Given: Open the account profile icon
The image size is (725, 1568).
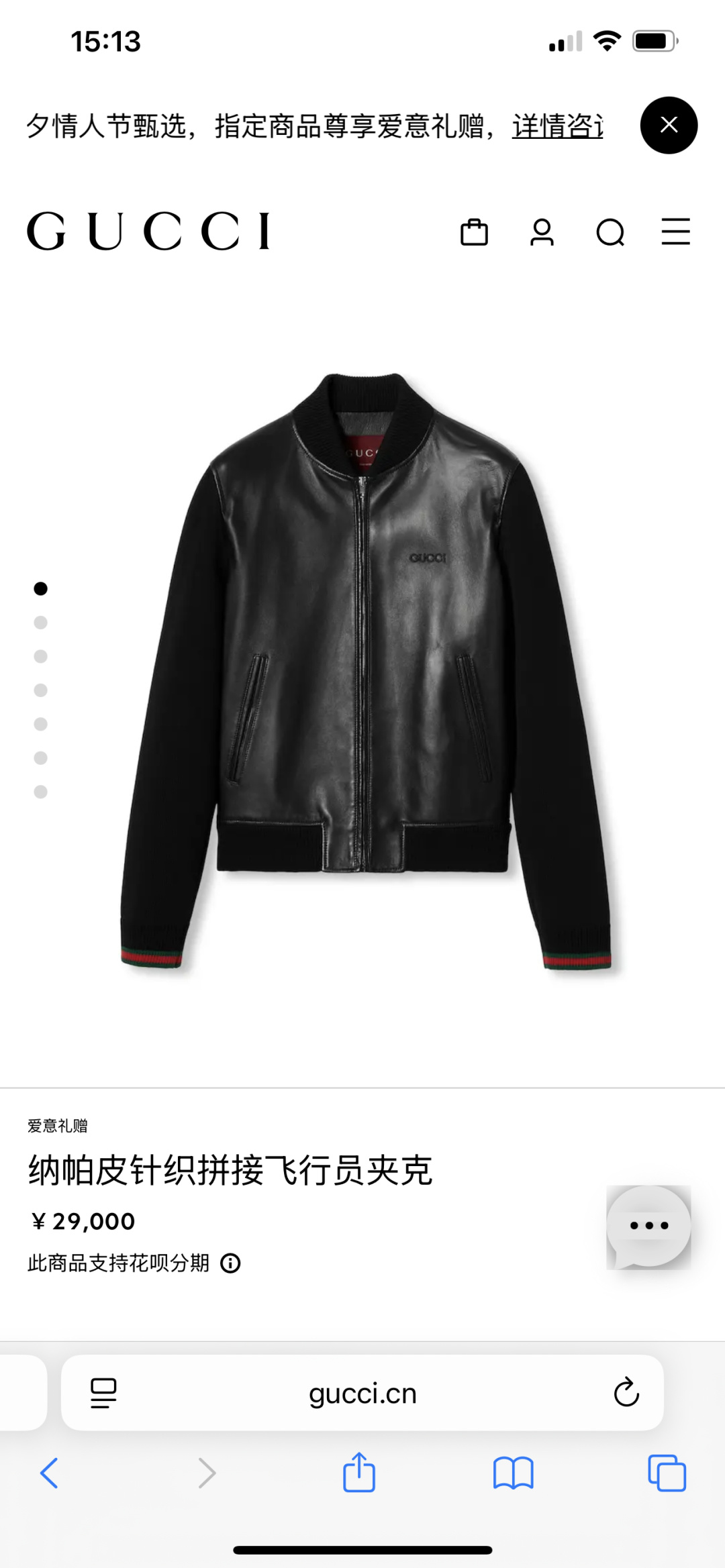Looking at the screenshot, I should tap(542, 232).
